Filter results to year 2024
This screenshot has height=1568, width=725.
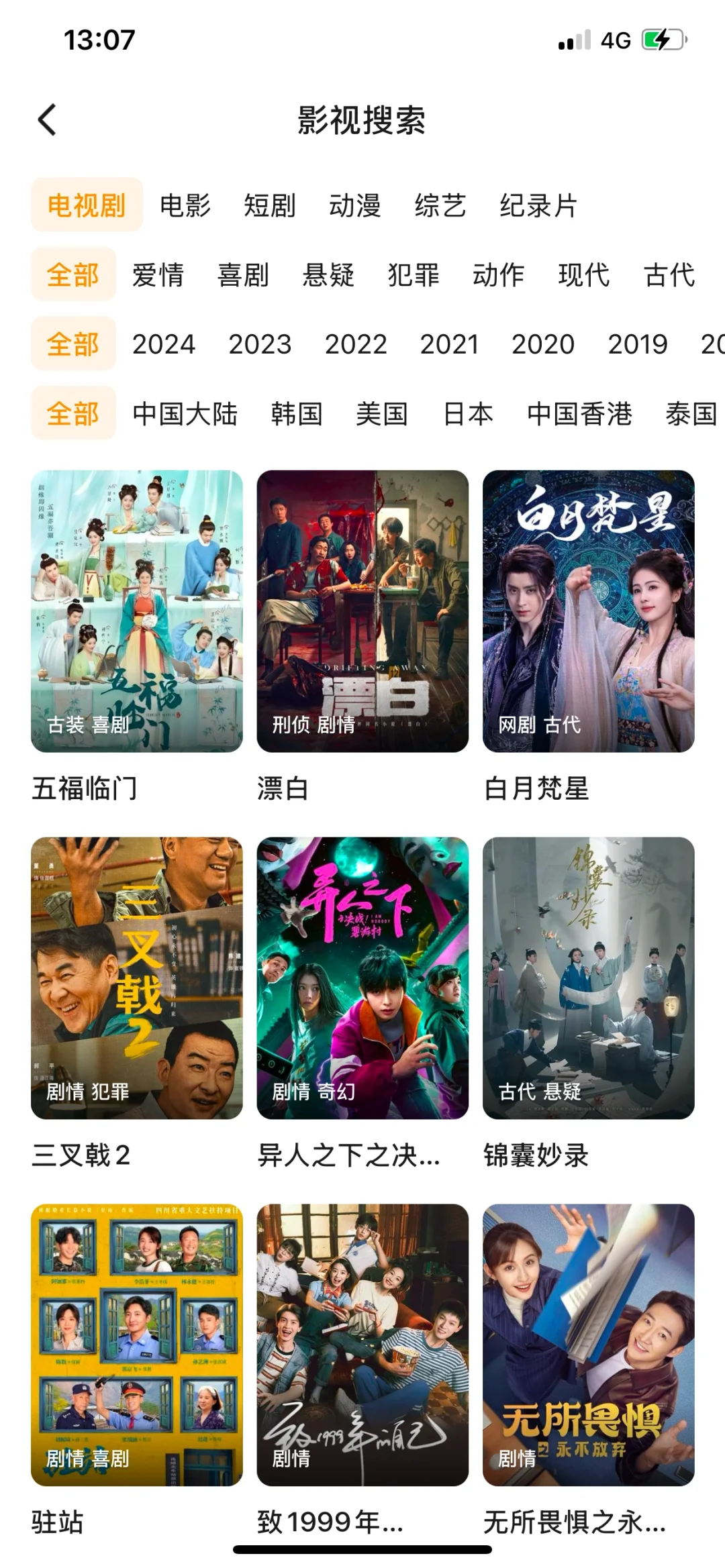click(163, 344)
